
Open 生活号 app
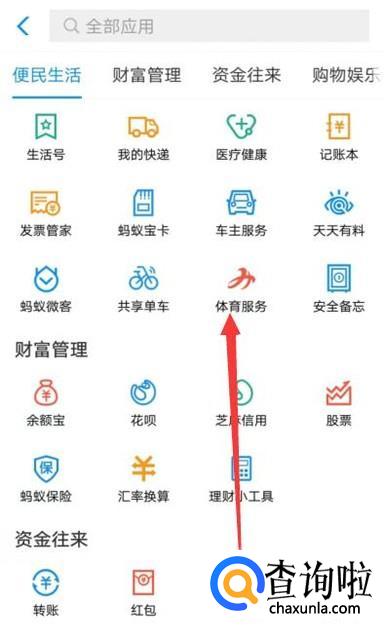tap(46, 137)
